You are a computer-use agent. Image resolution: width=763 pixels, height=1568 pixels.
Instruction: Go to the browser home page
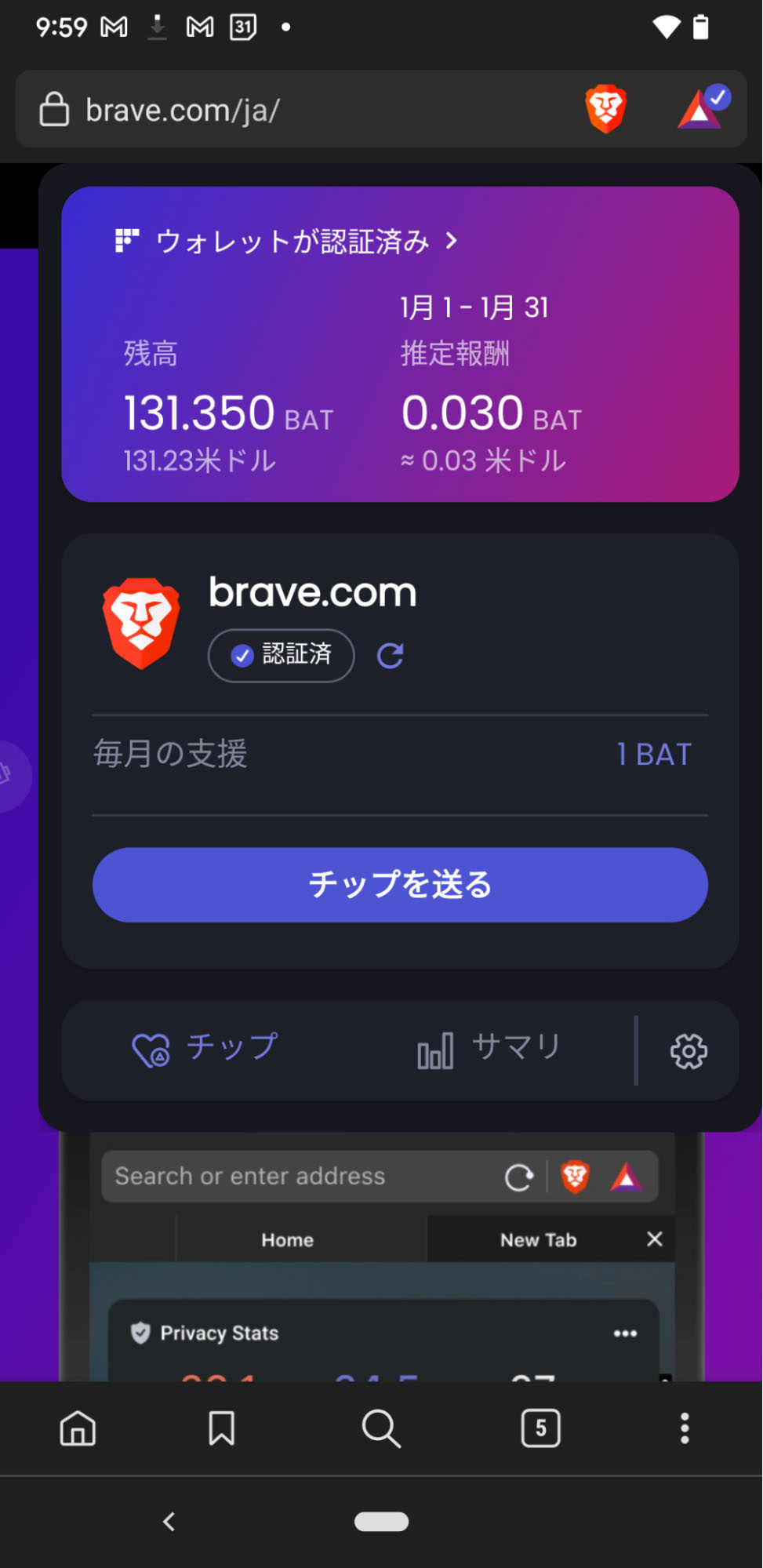point(78,1428)
